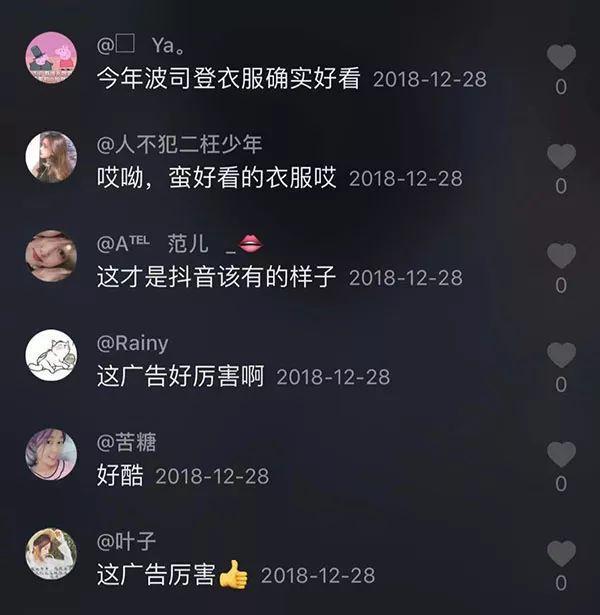
Task: Like Rainy's comment about the ad
Action: click(x=561, y=355)
